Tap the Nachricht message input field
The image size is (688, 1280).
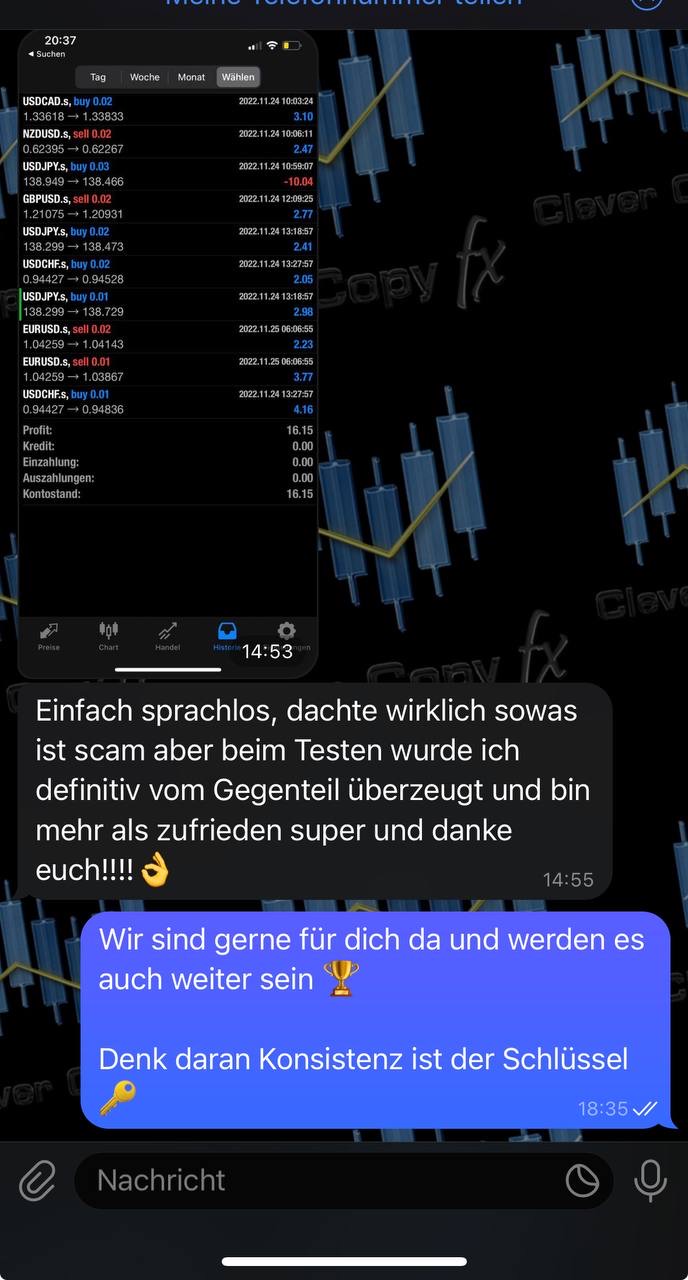click(x=320, y=1181)
